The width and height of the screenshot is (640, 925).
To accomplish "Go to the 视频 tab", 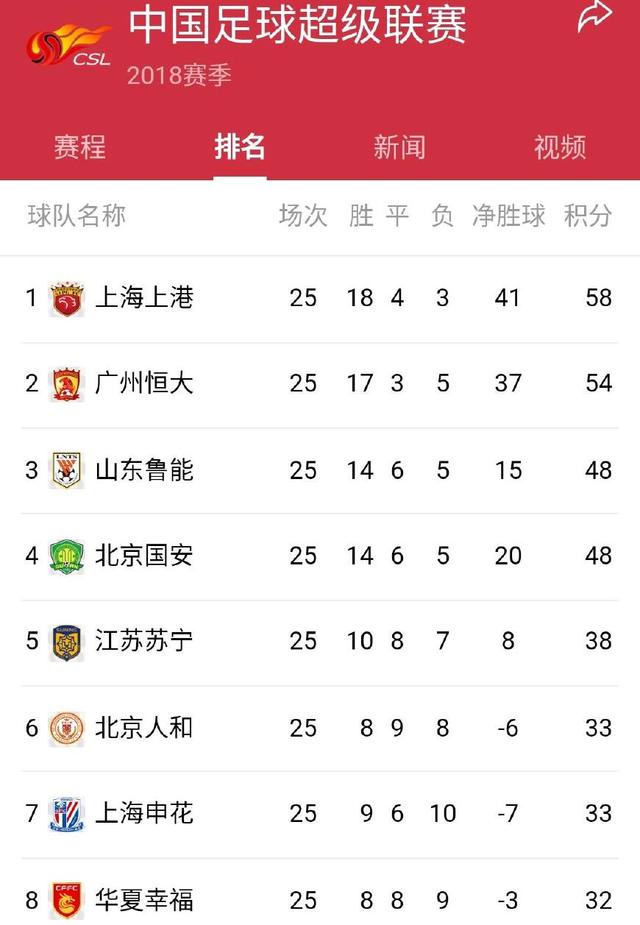I will pyautogui.click(x=560, y=148).
